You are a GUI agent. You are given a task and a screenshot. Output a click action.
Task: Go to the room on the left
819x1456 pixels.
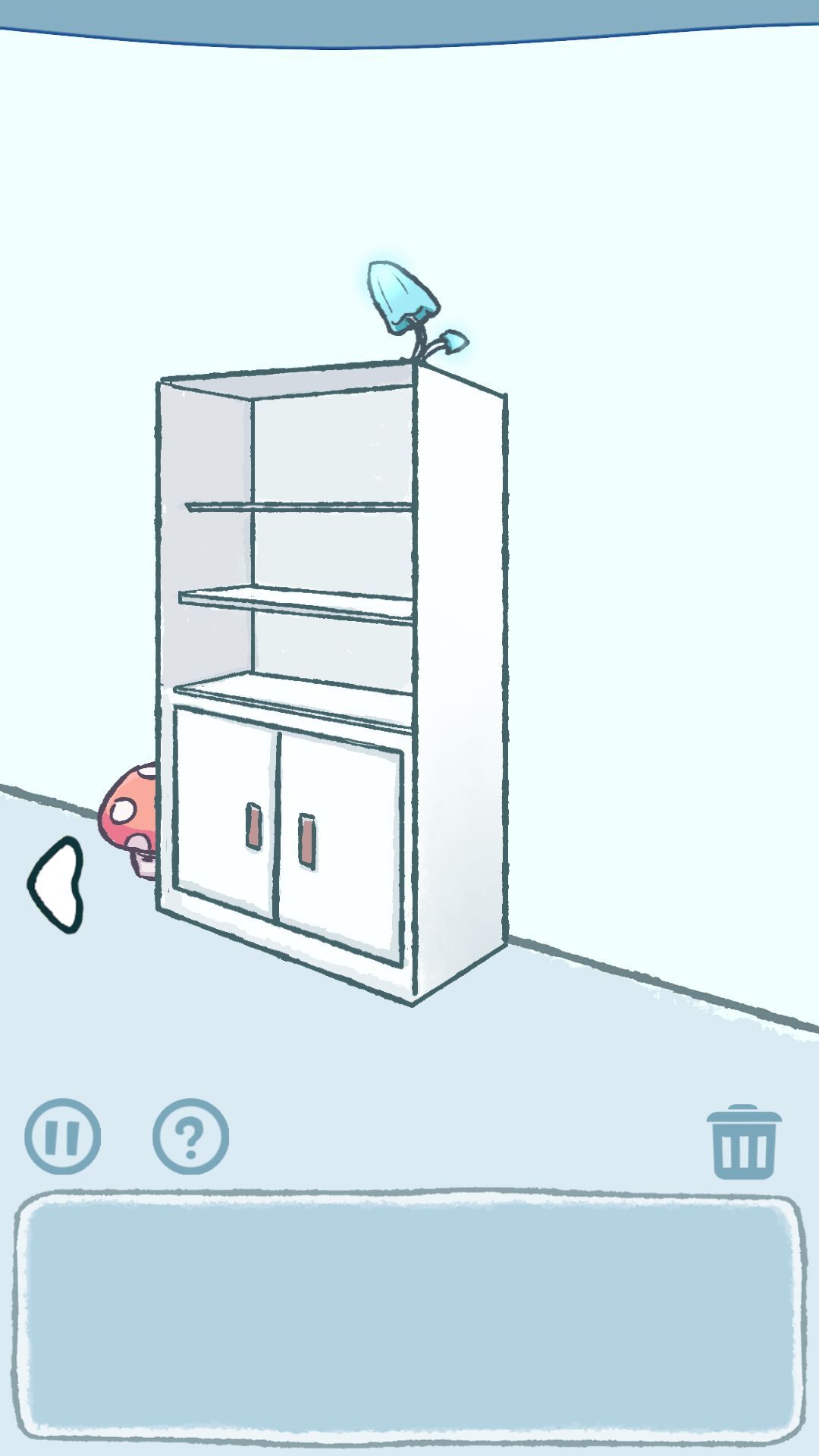point(56,885)
